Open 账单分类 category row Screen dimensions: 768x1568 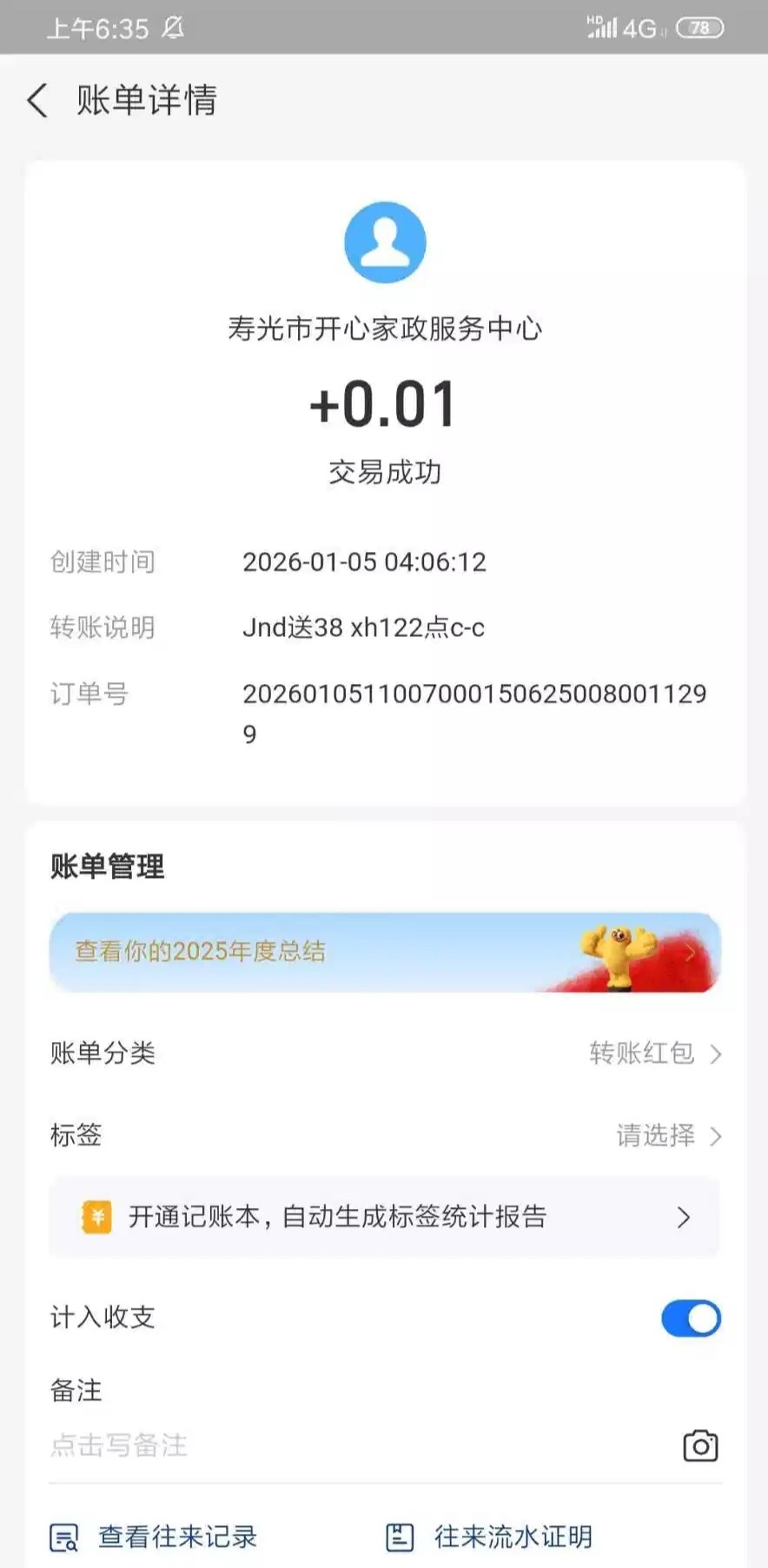(x=384, y=1053)
